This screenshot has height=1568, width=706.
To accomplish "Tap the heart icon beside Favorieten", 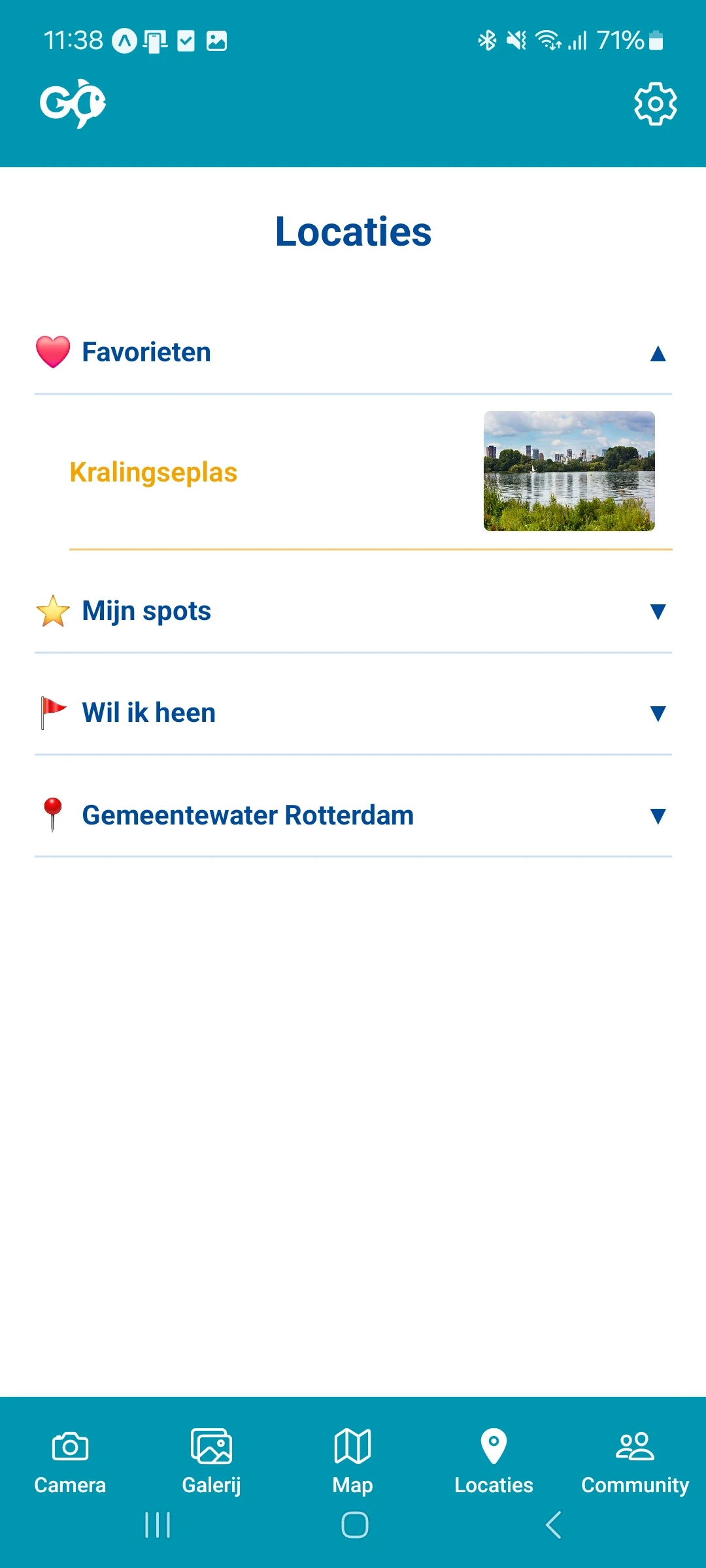I will tap(52, 351).
